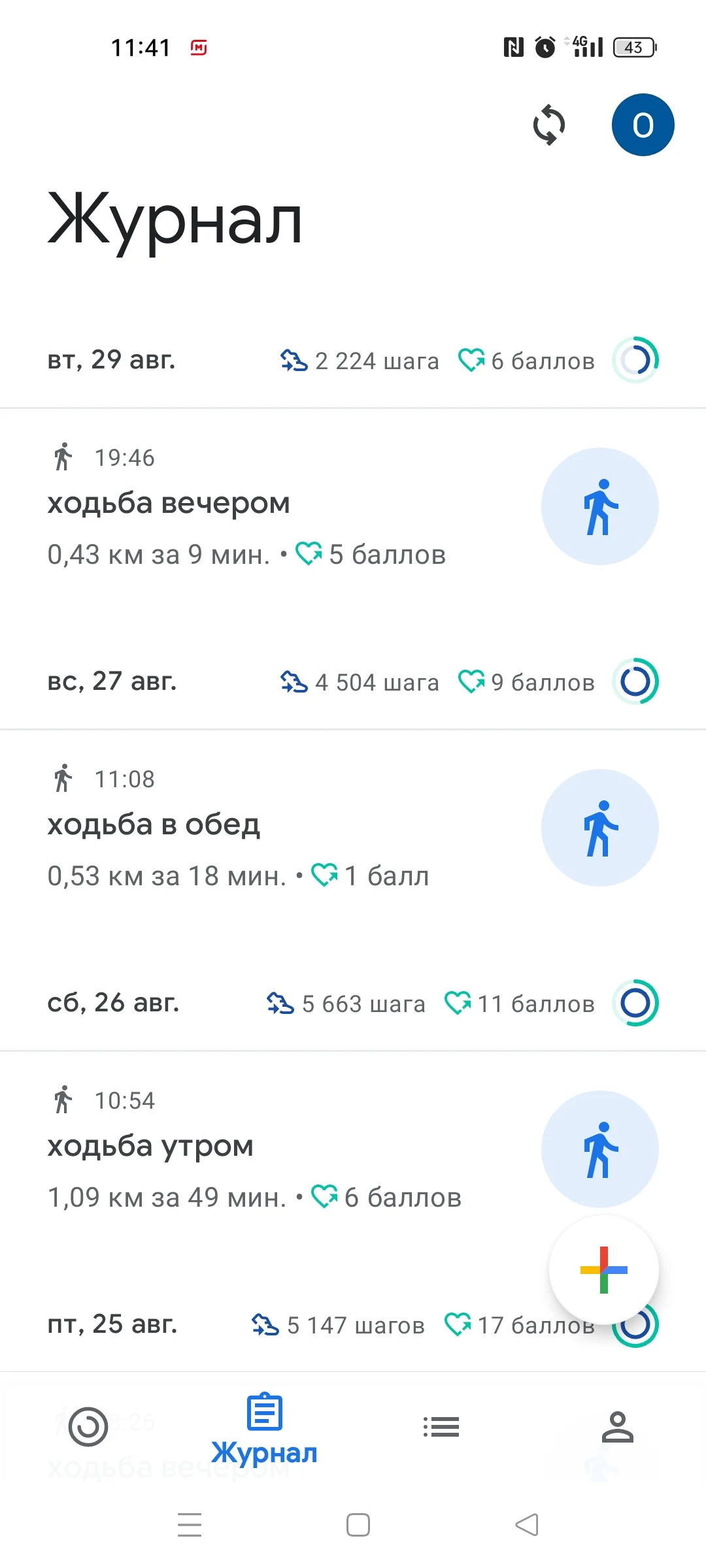The image size is (706, 1568).
Task: Add a new activity with the plus button
Action: pos(603,1270)
